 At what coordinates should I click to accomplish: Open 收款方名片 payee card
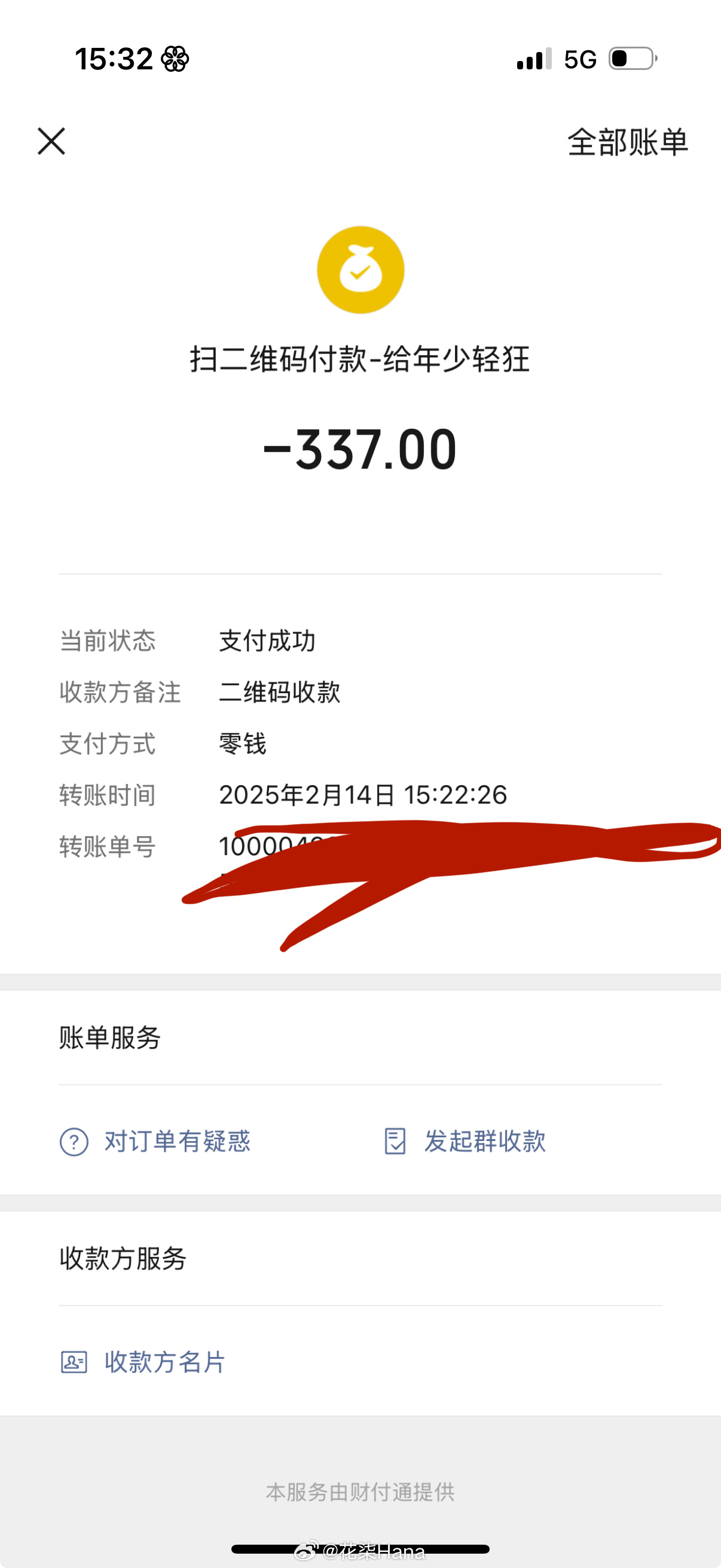tap(143, 1362)
